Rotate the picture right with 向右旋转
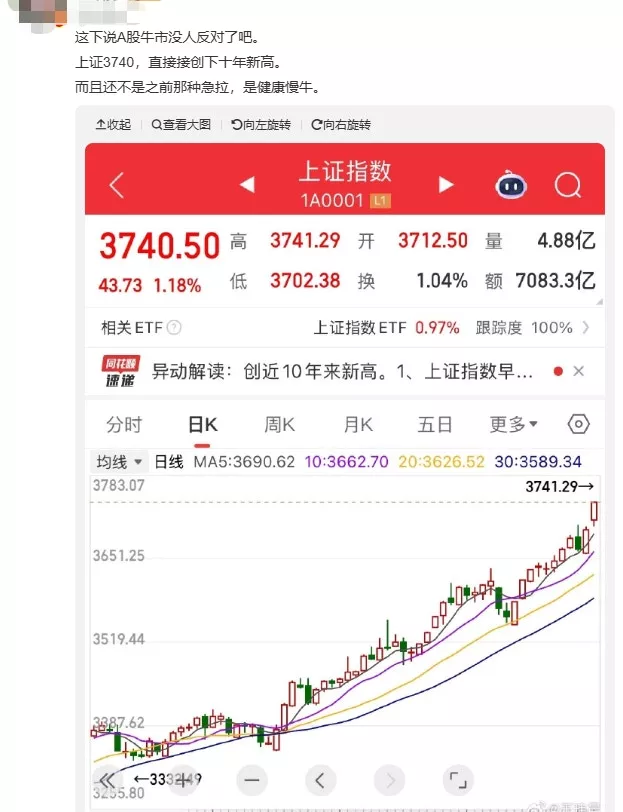Image resolution: width=623 pixels, height=812 pixels. pos(341,125)
